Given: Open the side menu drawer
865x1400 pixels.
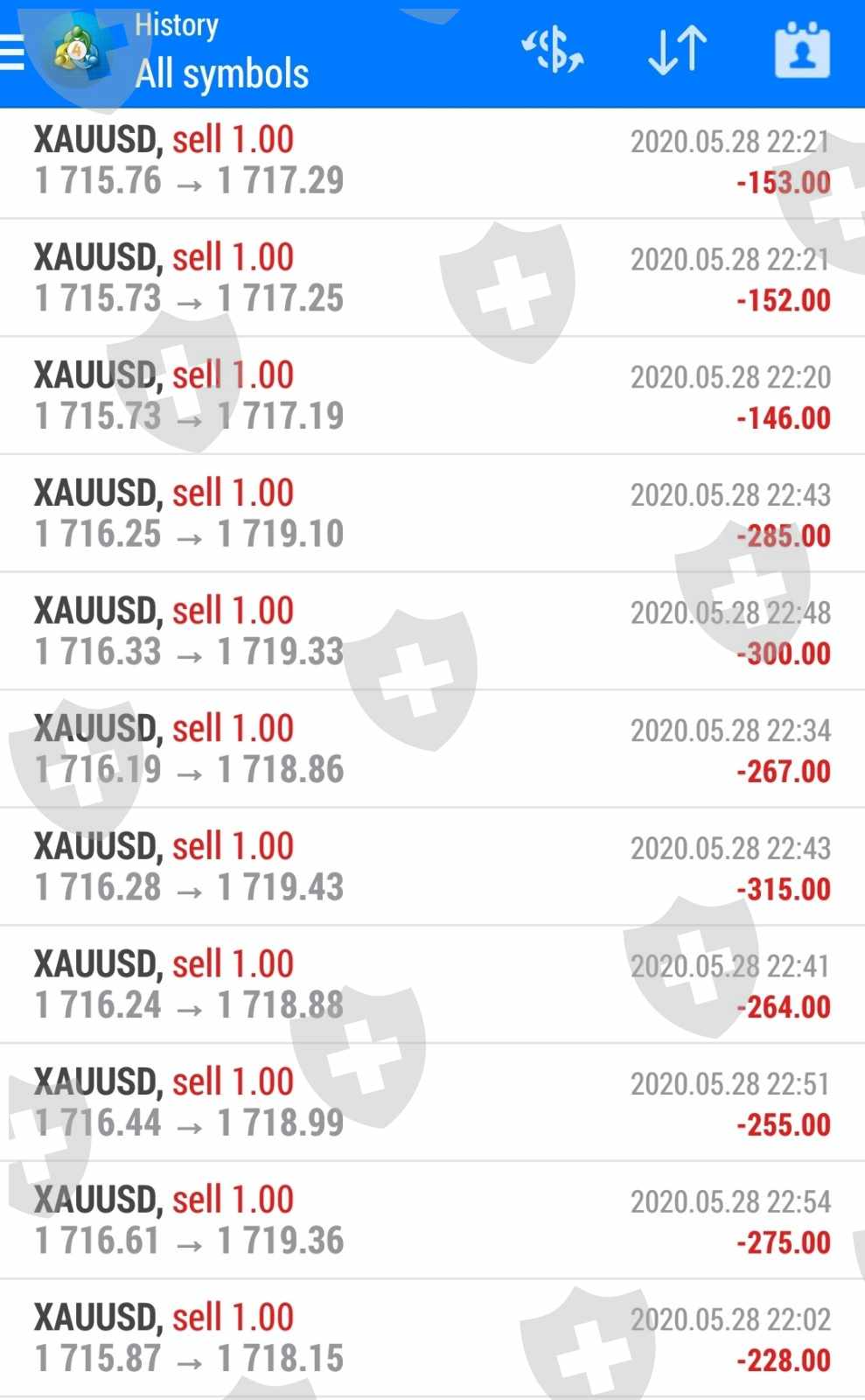Looking at the screenshot, I should 12,52.
